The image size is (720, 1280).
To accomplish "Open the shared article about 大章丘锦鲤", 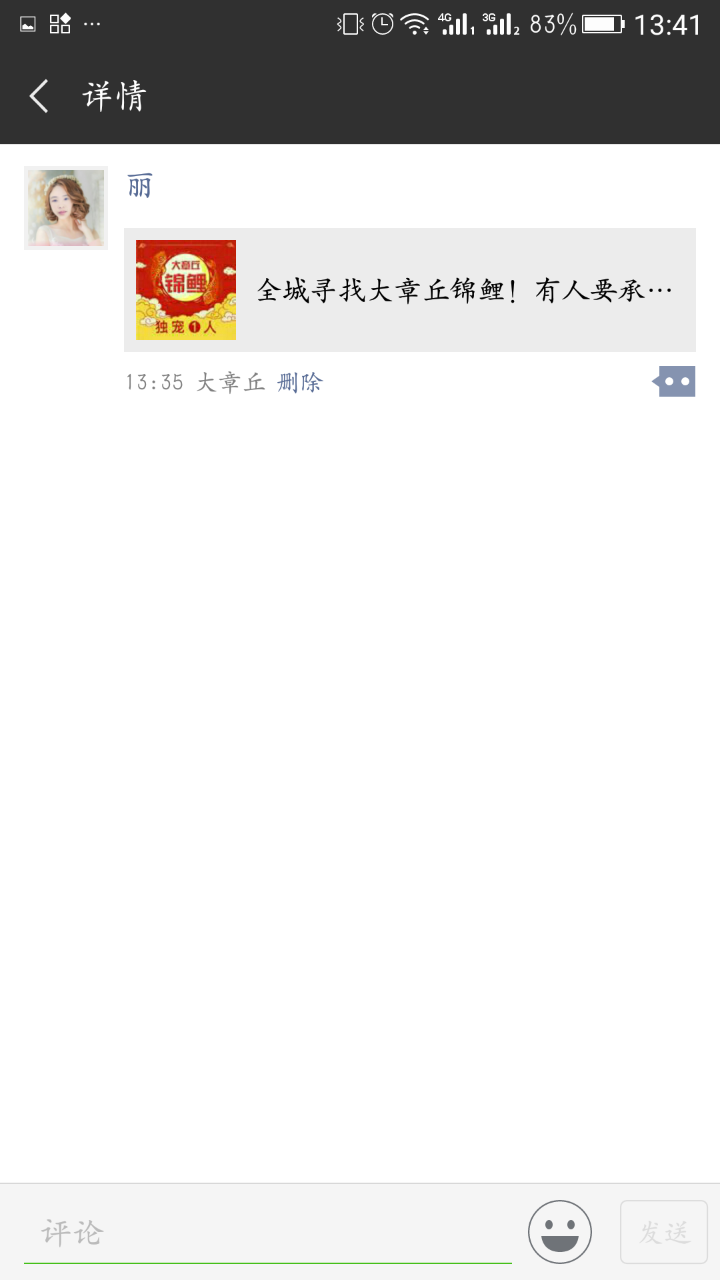I will click(410, 290).
